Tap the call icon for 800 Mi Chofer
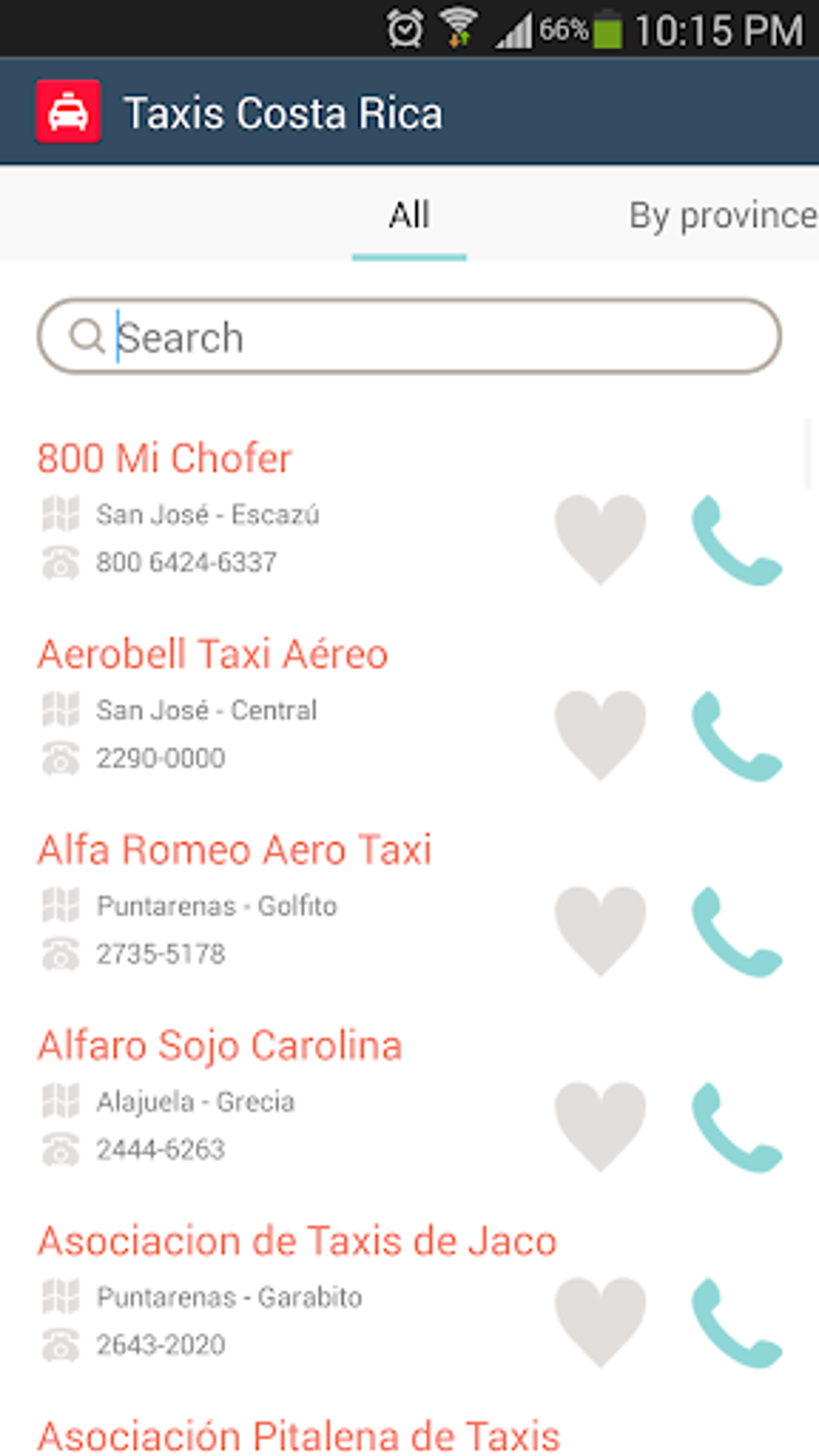This screenshot has height=1456, width=819. 739,540
